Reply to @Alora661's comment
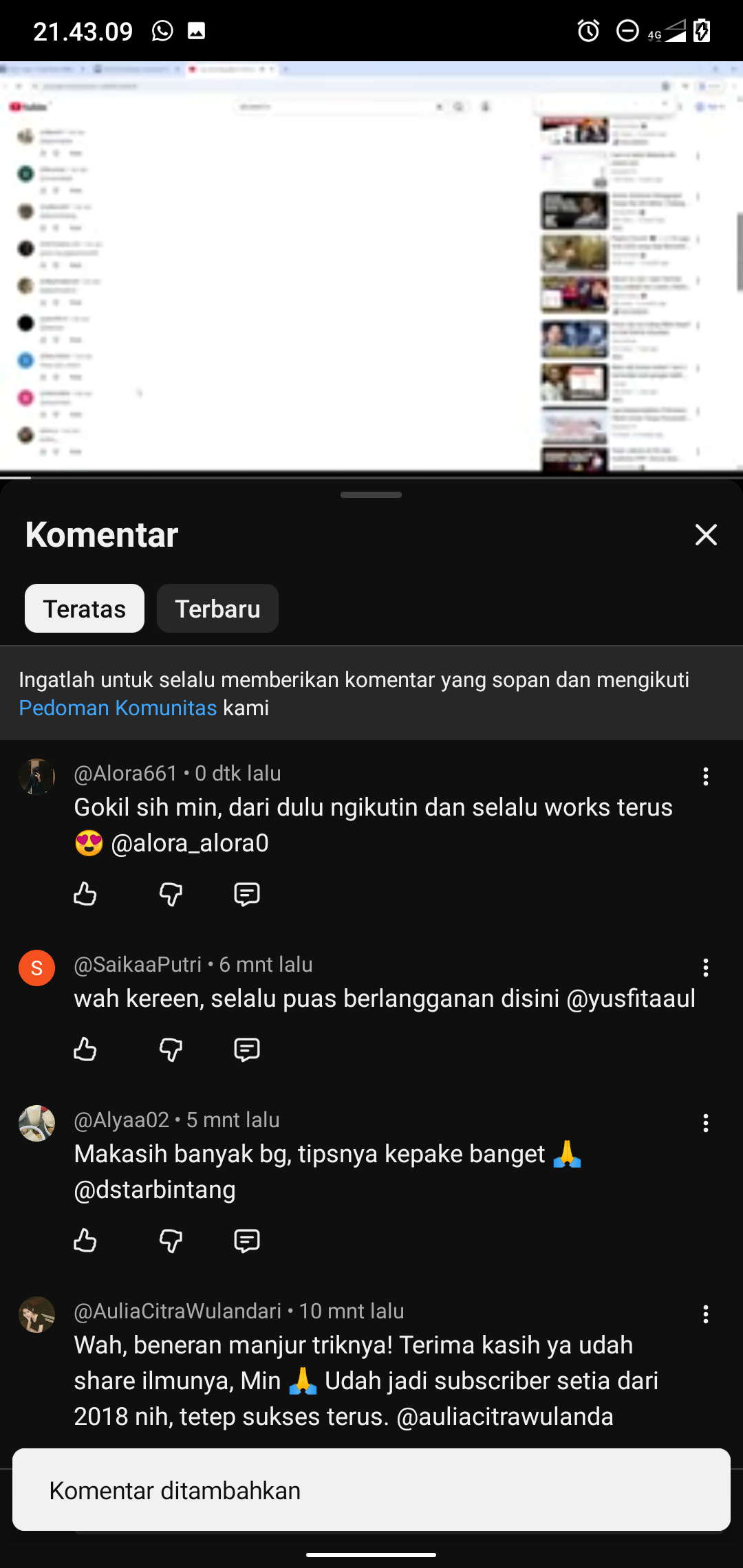 click(x=246, y=894)
